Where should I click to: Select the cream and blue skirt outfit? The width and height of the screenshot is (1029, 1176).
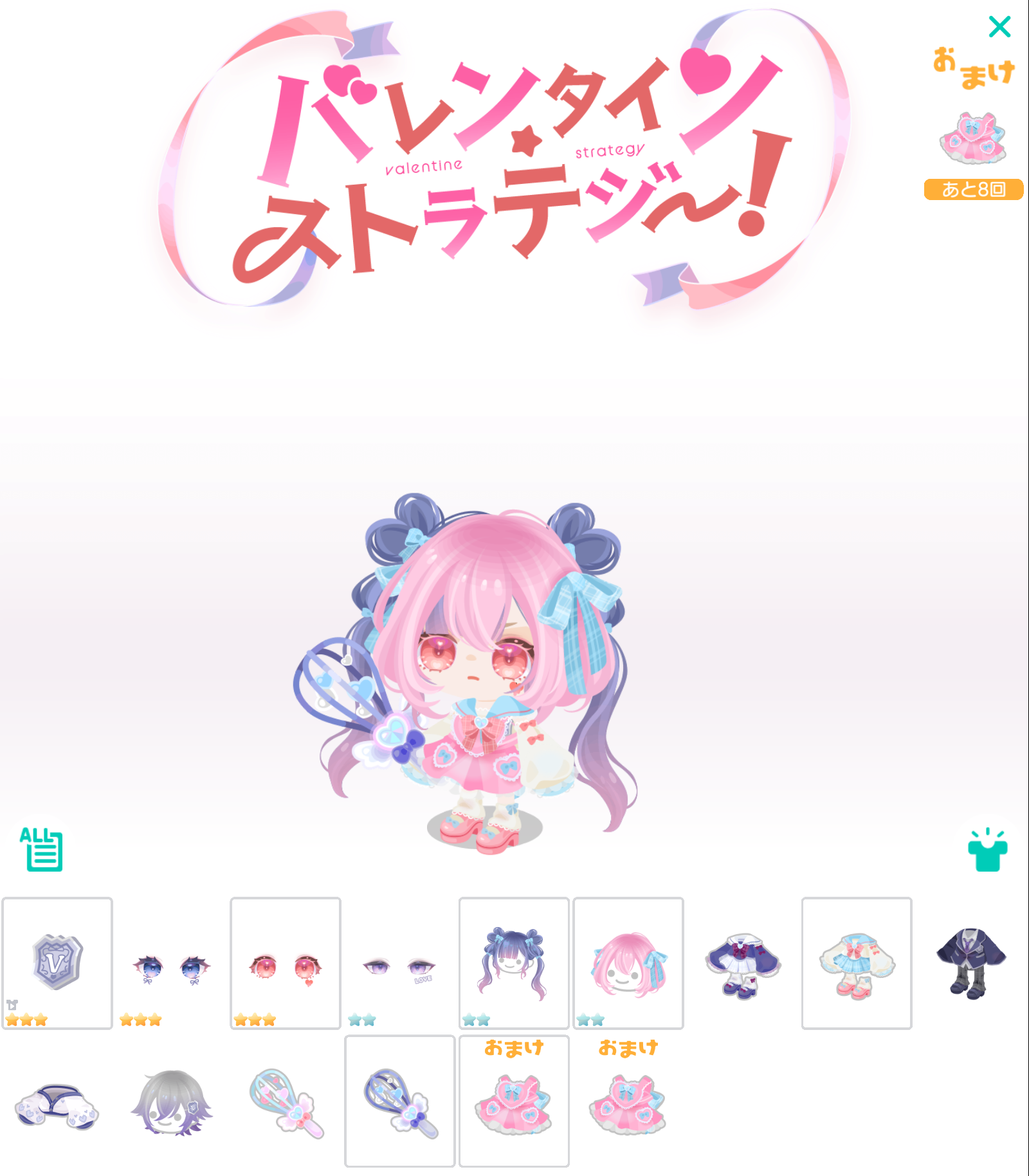point(857,964)
